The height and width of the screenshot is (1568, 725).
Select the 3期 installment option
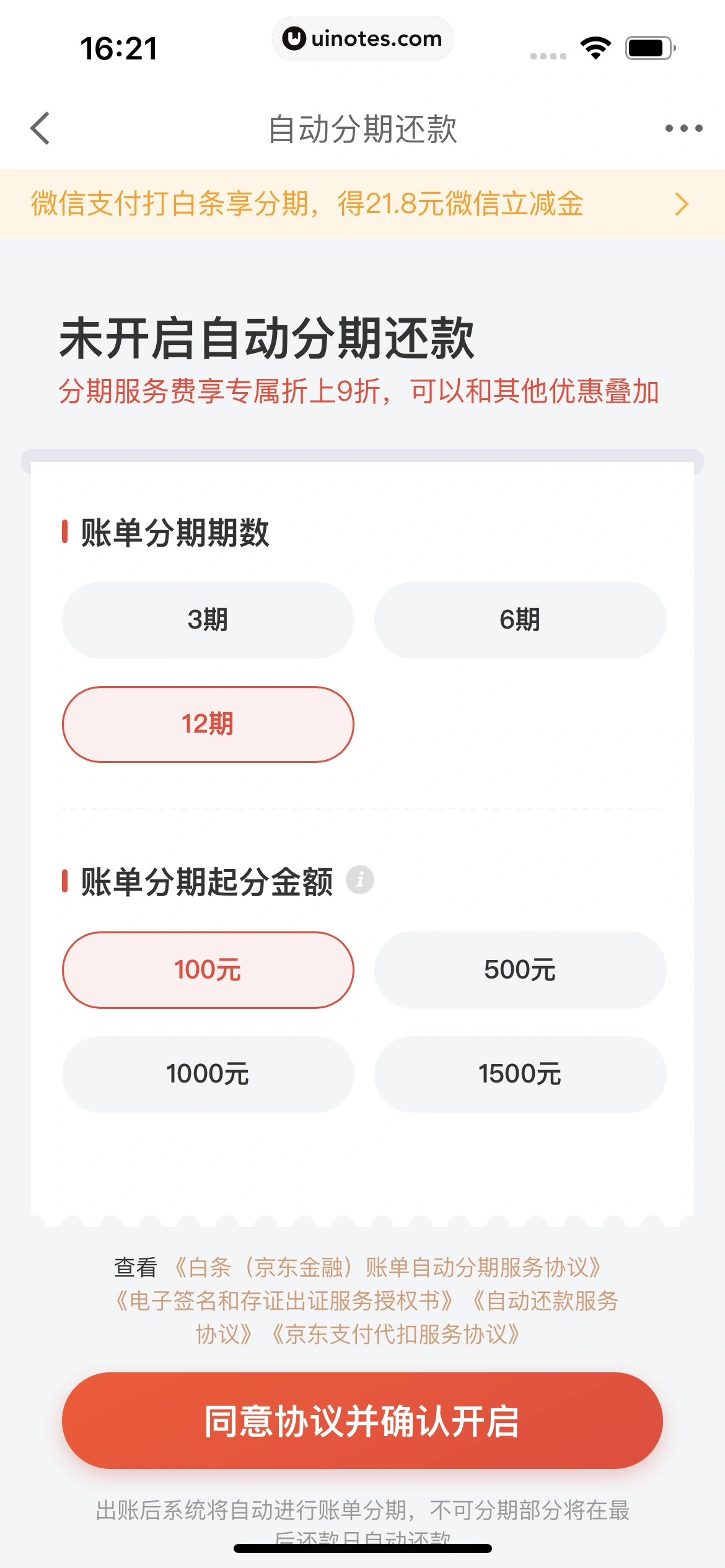pos(208,620)
